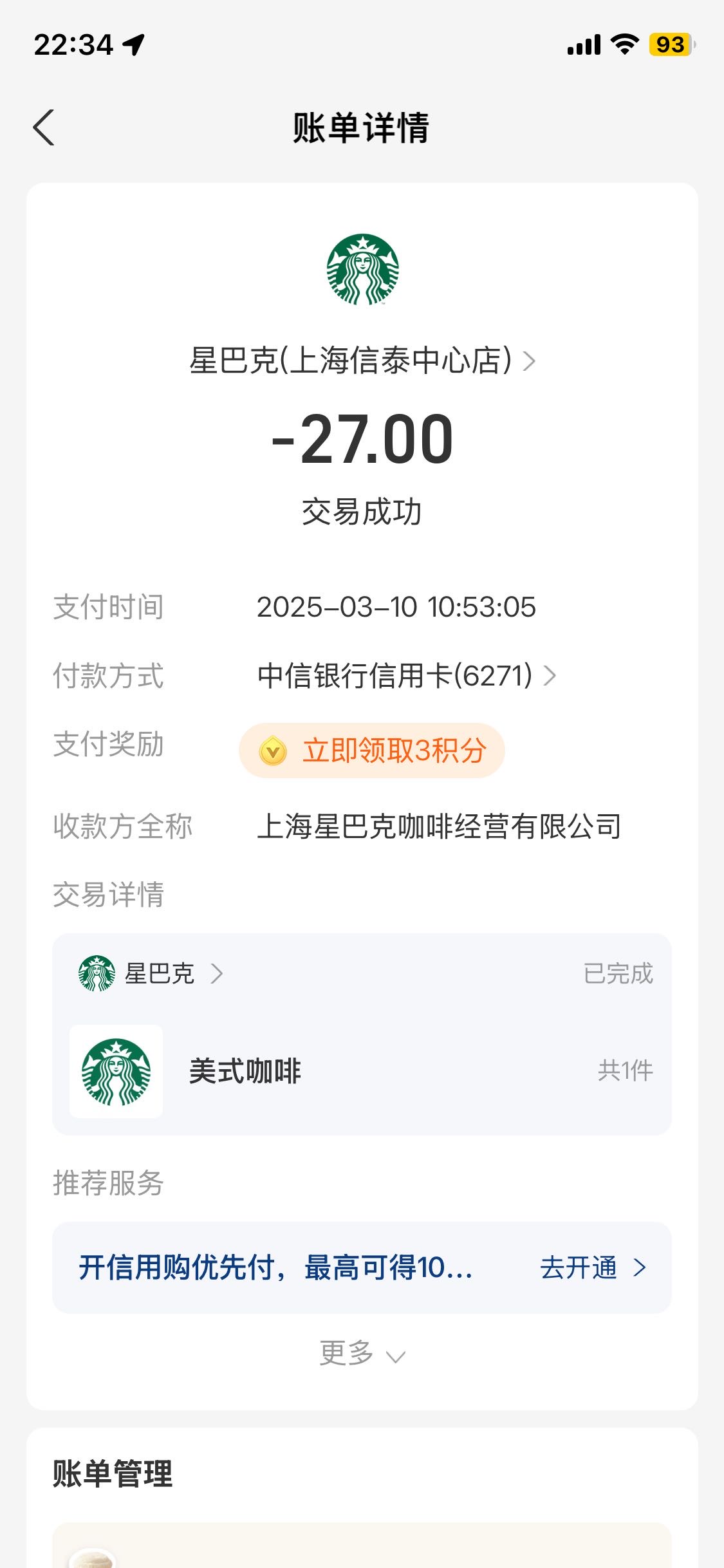Open the 美式咖啡 order item
This screenshot has width=724, height=1568.
(362, 1071)
